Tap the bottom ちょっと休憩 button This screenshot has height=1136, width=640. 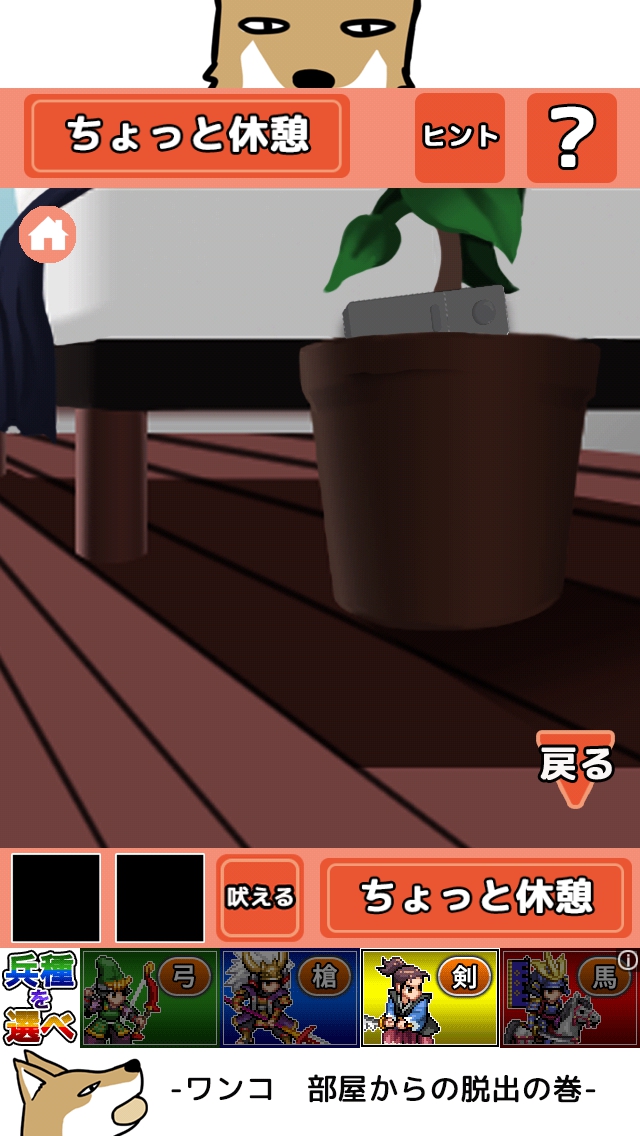pos(476,897)
